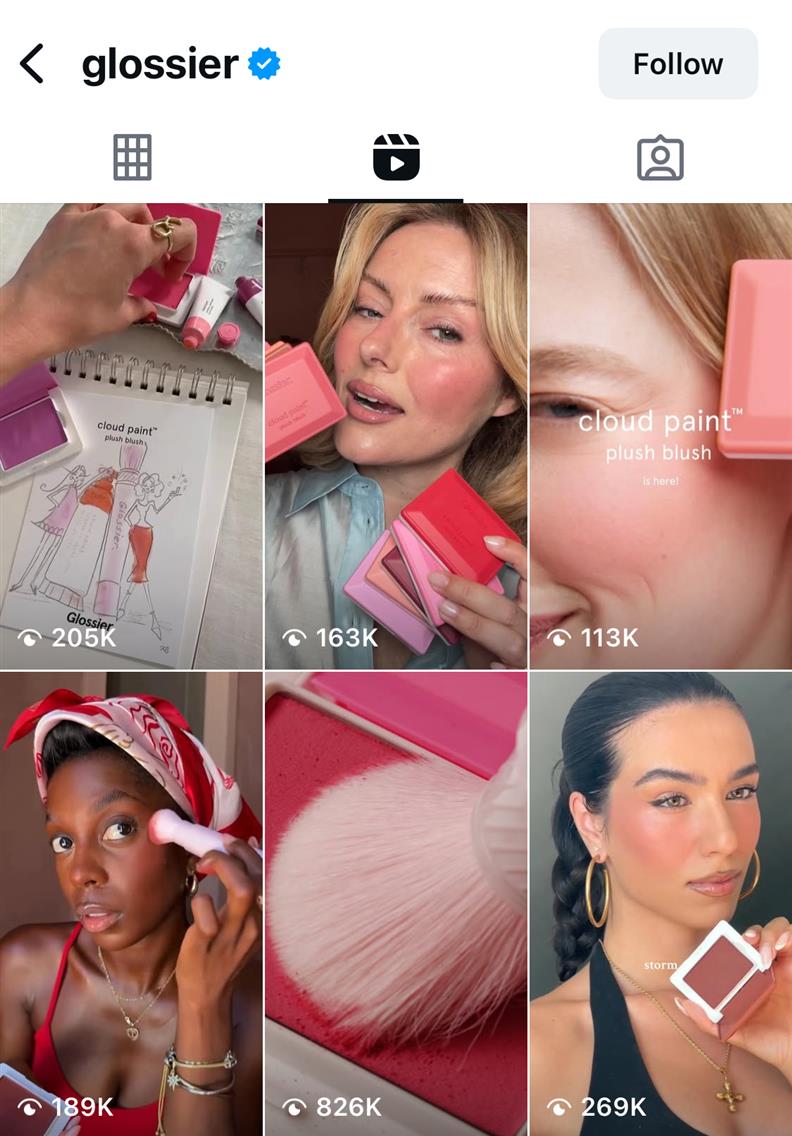Open the tagged photos tab
Viewport: 792px width, 1136px height.
[x=660, y=158]
